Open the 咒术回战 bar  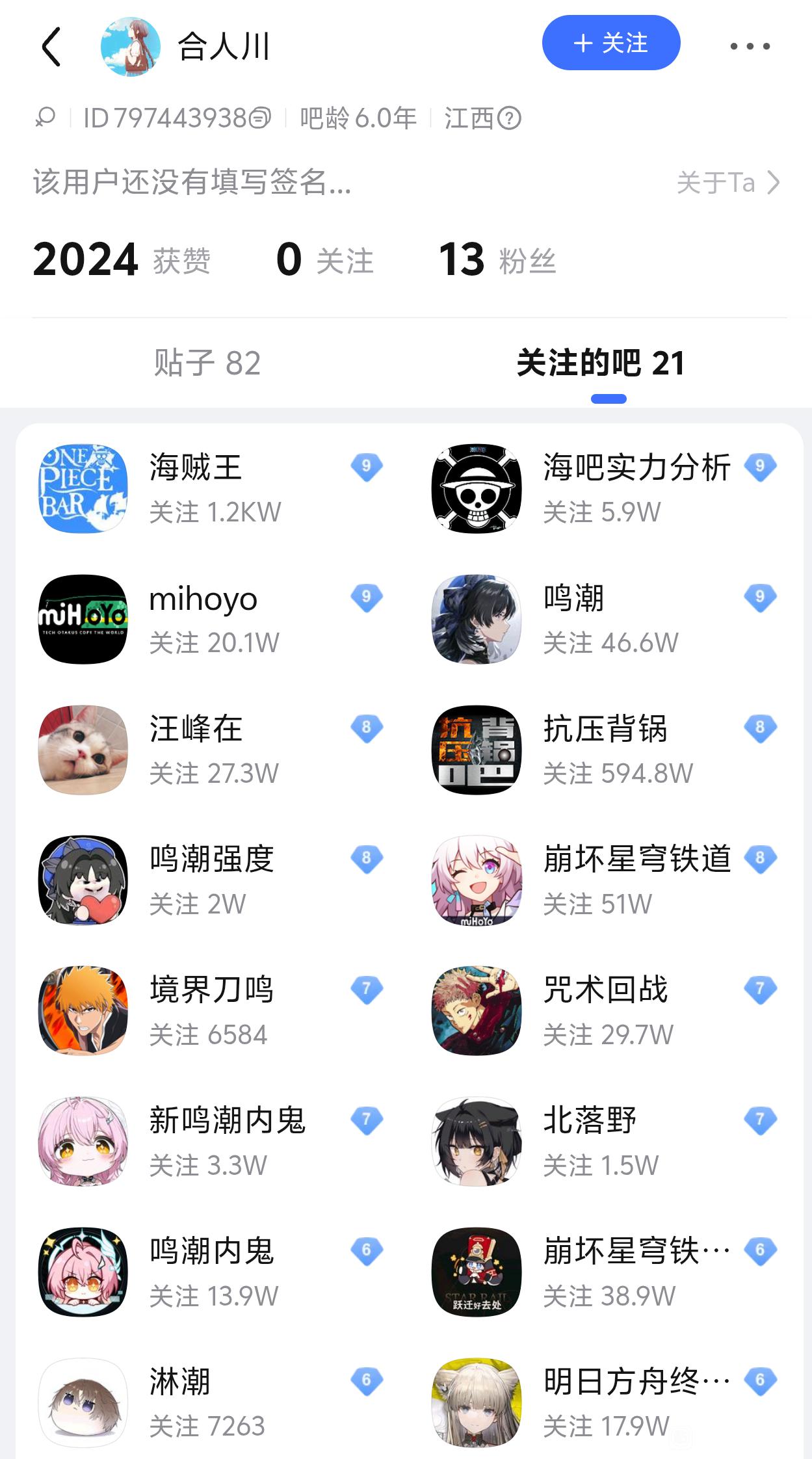[x=605, y=1010]
